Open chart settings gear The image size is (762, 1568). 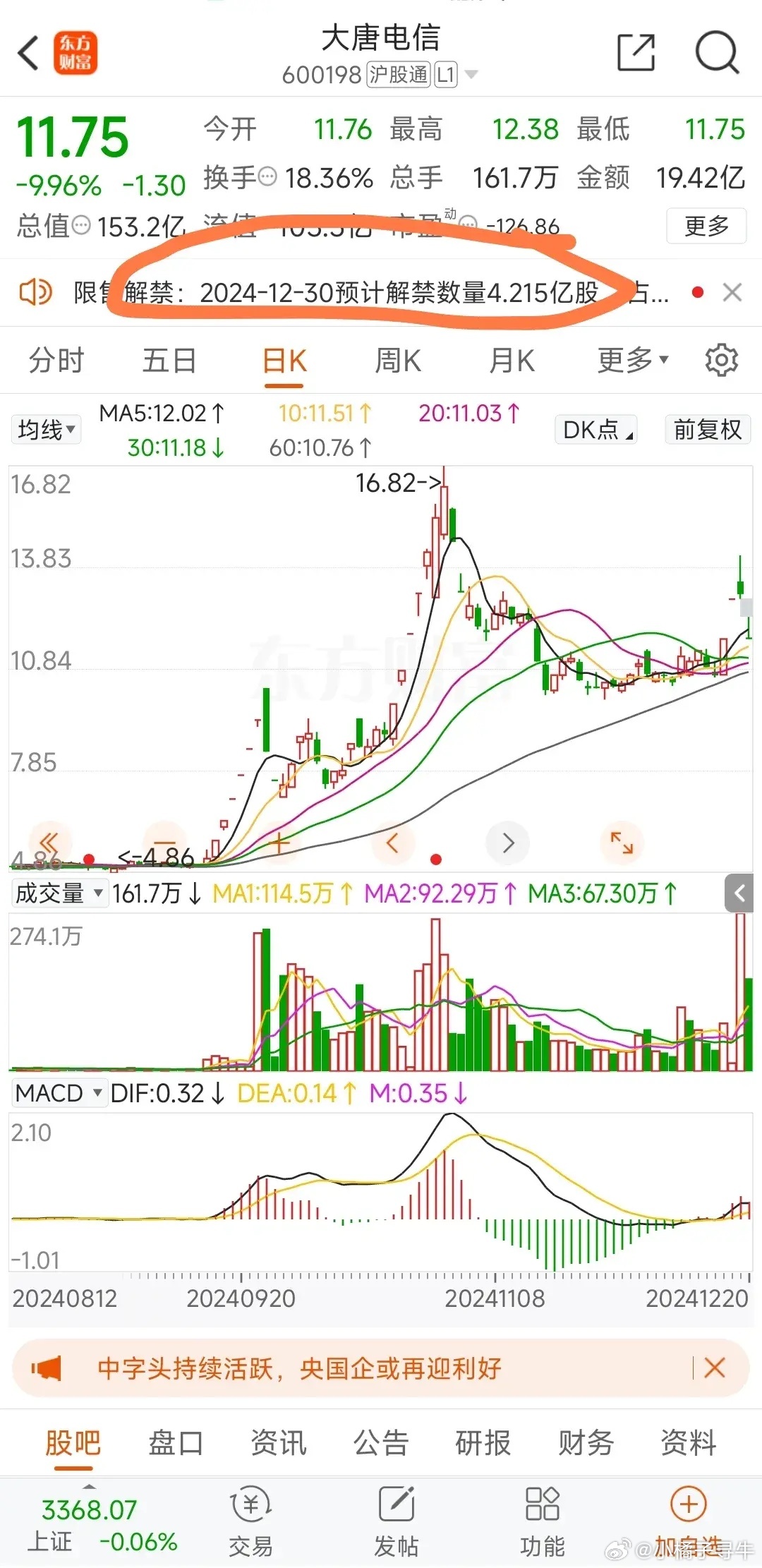pos(721,360)
